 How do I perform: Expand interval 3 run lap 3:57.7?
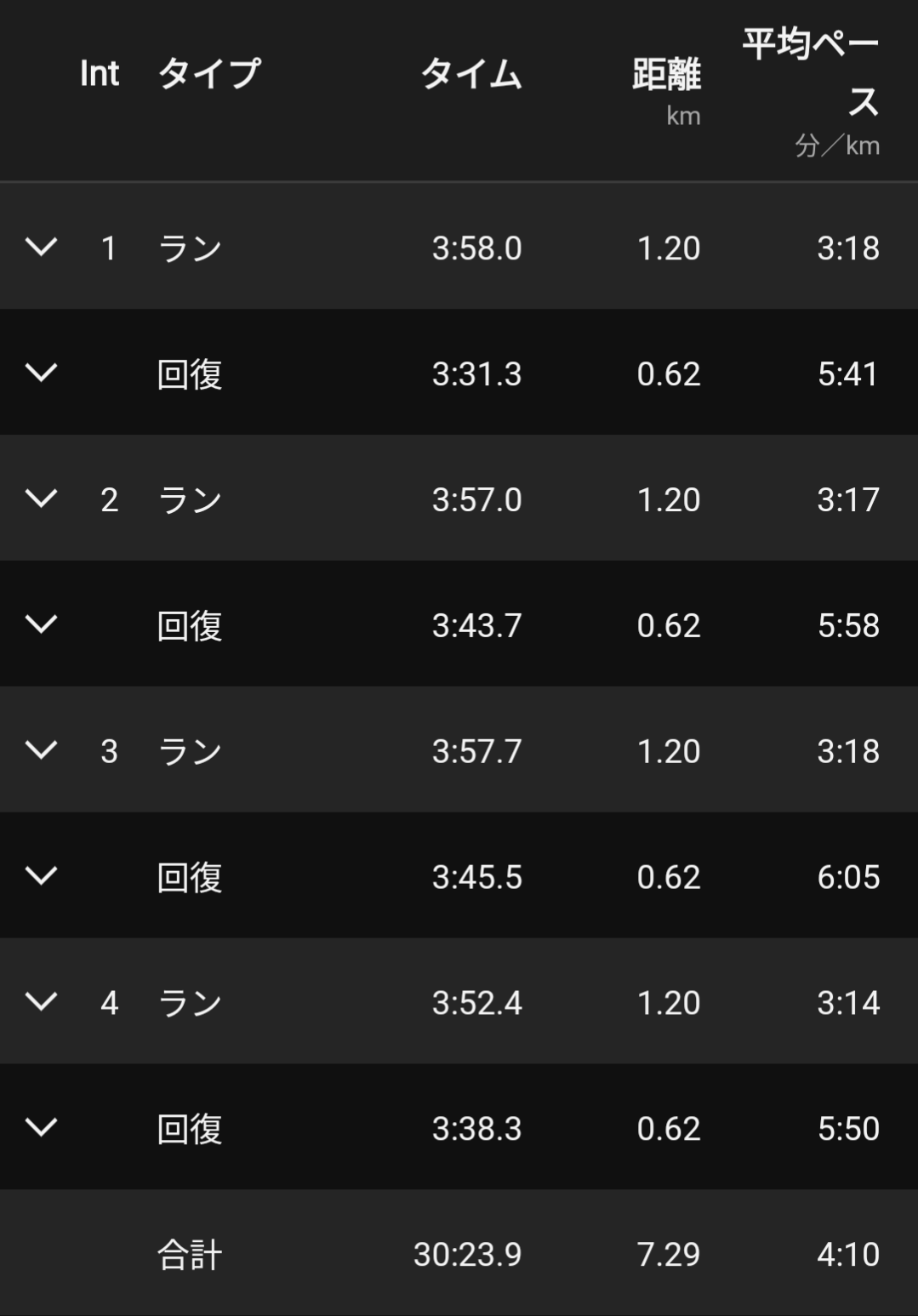coord(41,750)
